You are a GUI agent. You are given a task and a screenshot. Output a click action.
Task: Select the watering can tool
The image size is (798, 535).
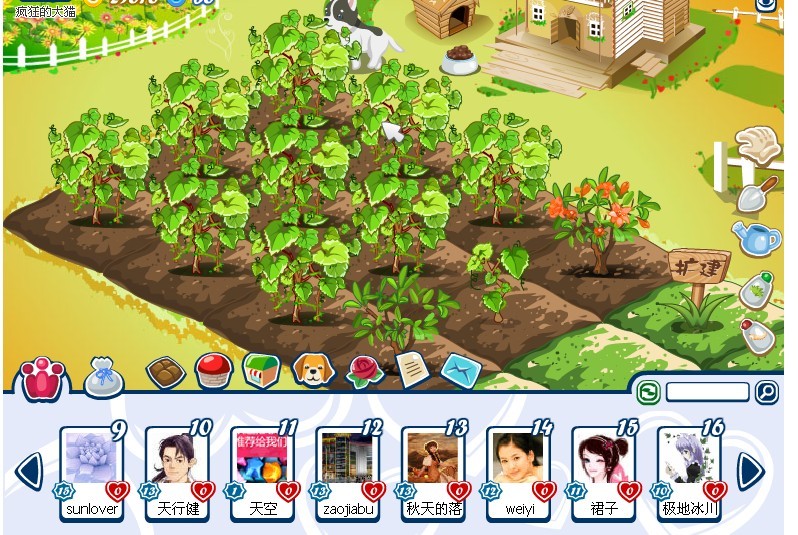pyautogui.click(x=757, y=238)
